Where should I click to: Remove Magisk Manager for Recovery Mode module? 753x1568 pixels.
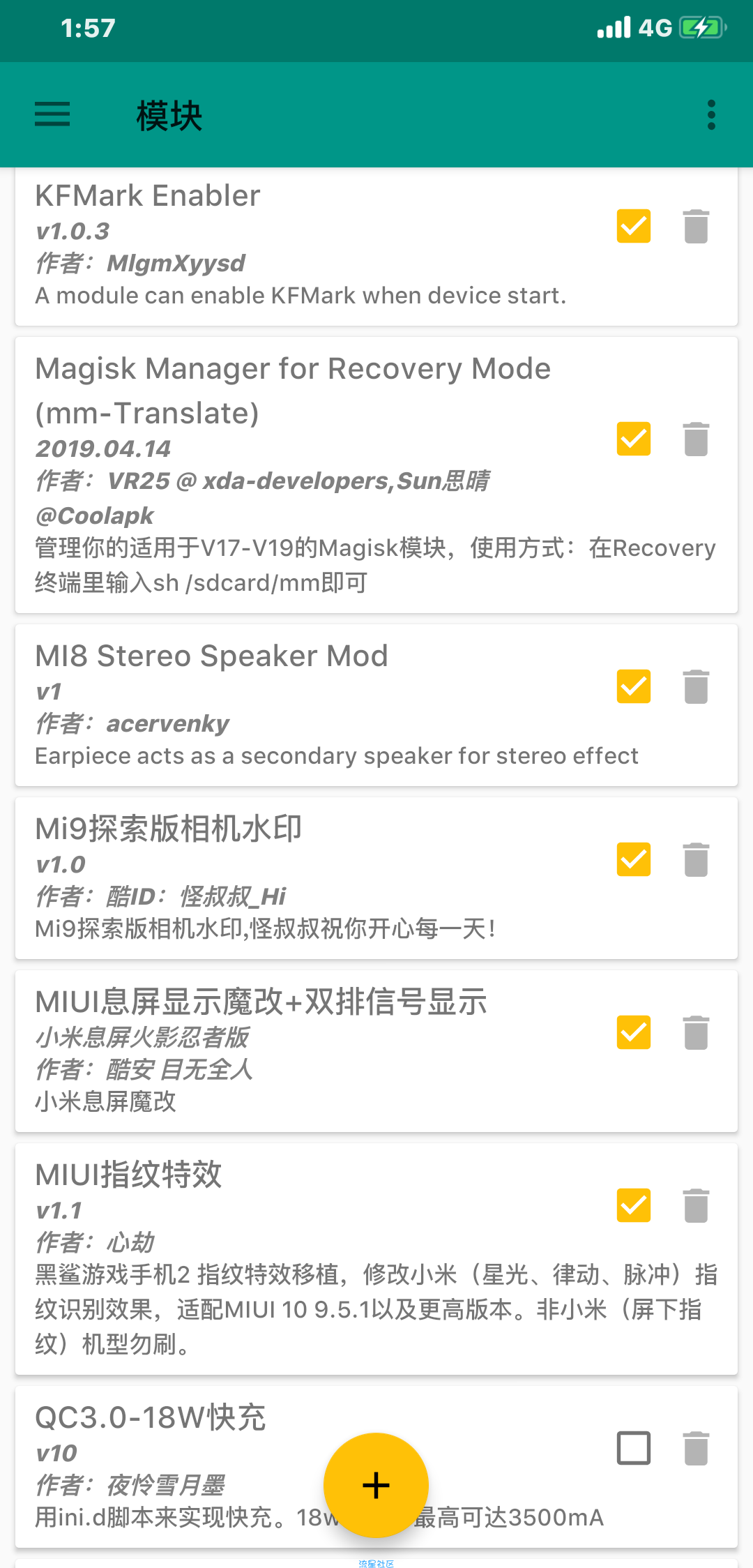pyautogui.click(x=696, y=439)
